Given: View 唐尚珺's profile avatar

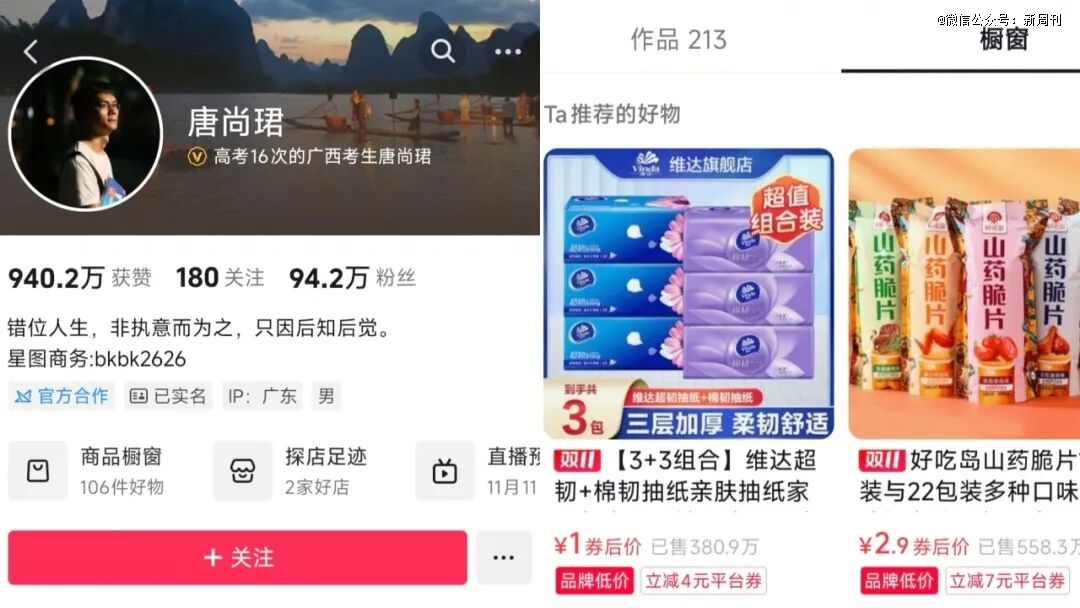Looking at the screenshot, I should click(x=86, y=133).
